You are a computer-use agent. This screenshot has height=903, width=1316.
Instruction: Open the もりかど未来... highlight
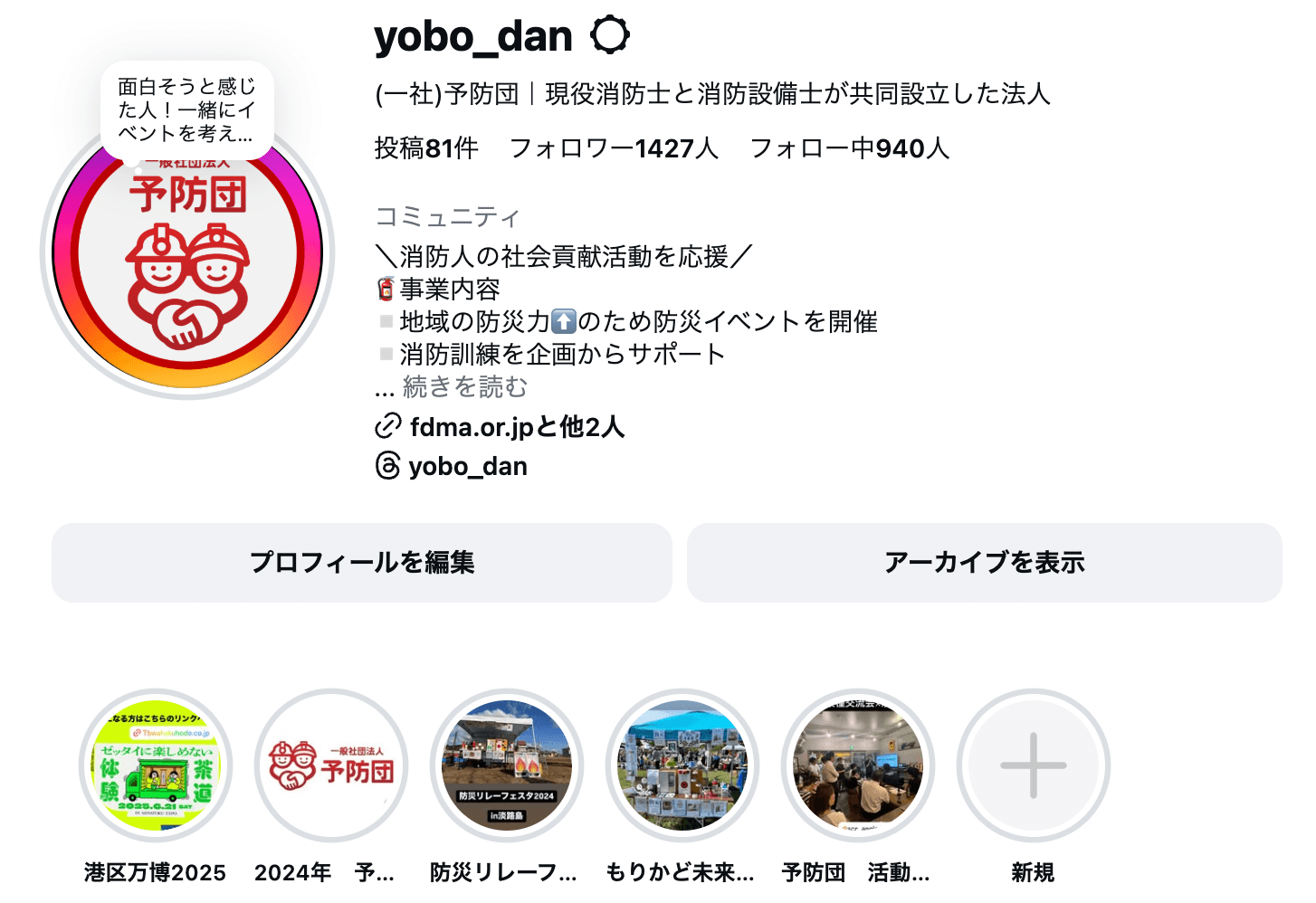click(682, 765)
